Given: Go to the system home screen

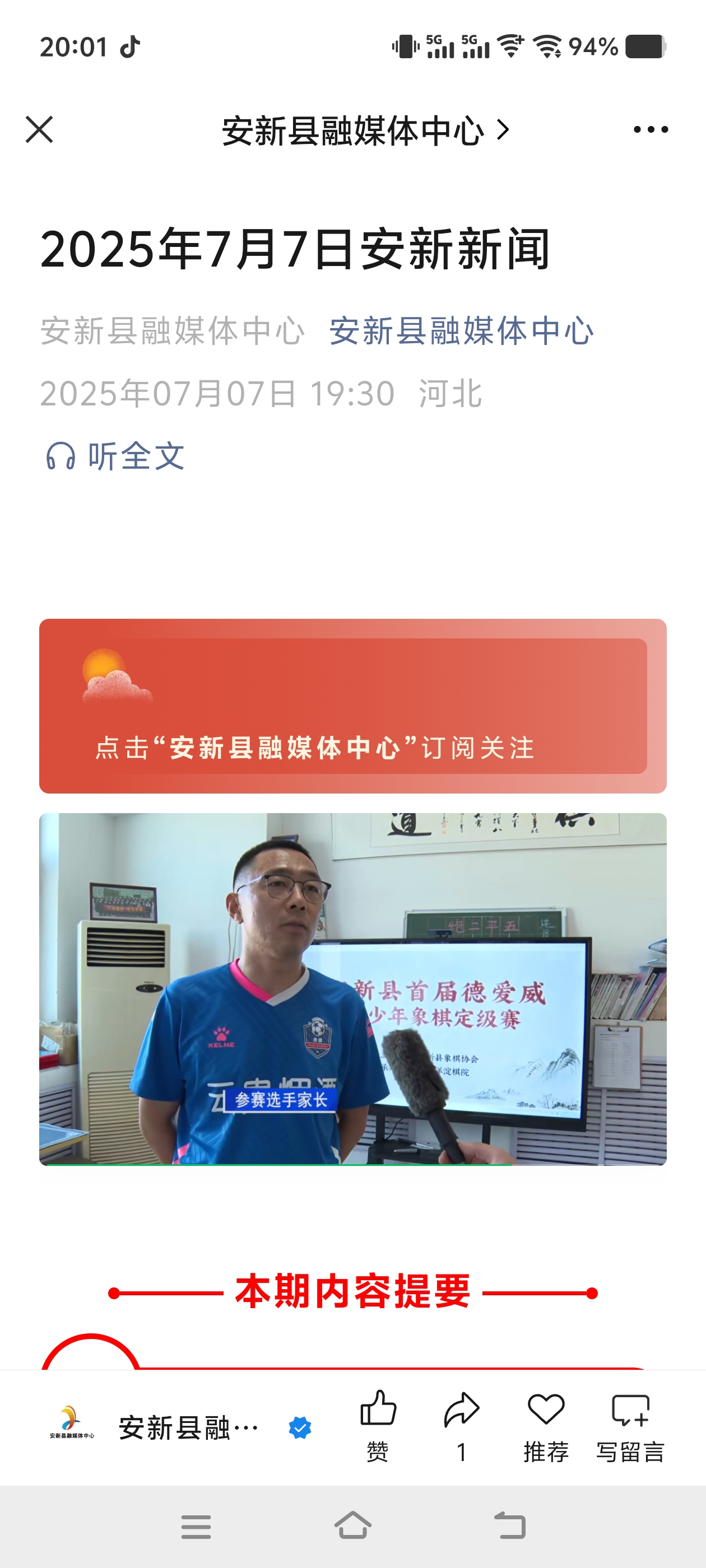Looking at the screenshot, I should click(352, 1527).
